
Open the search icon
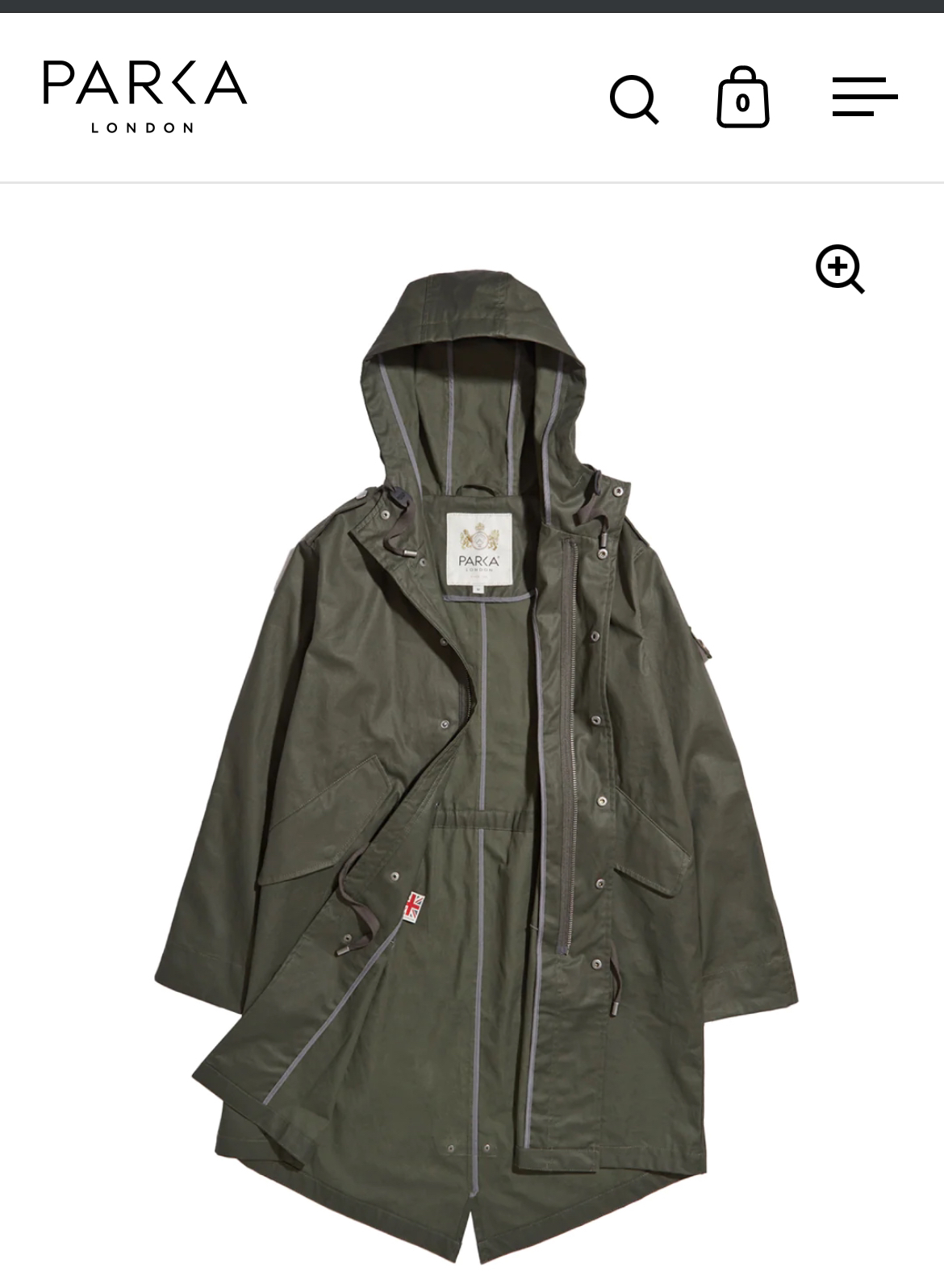coord(634,99)
